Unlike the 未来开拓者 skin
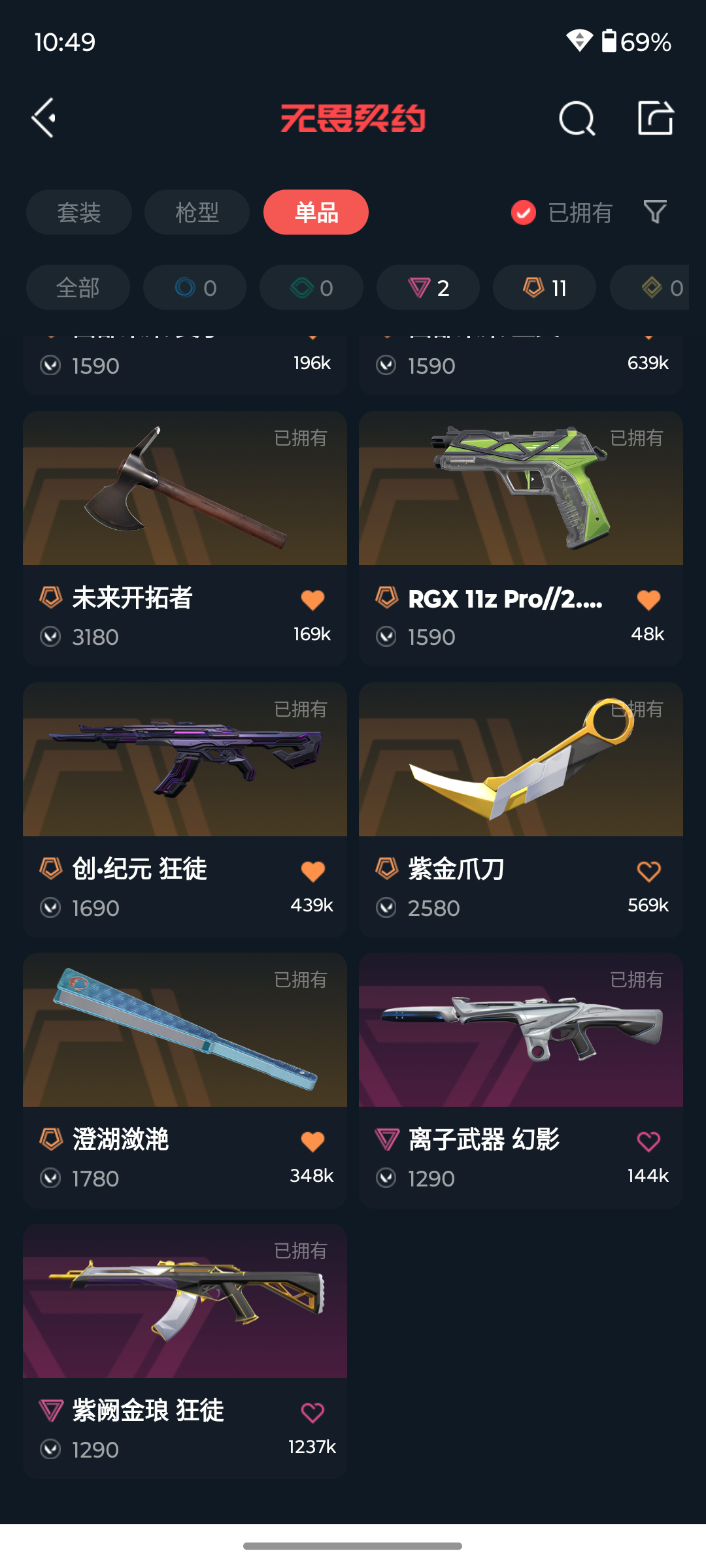The height and width of the screenshot is (1568, 706). point(312,600)
